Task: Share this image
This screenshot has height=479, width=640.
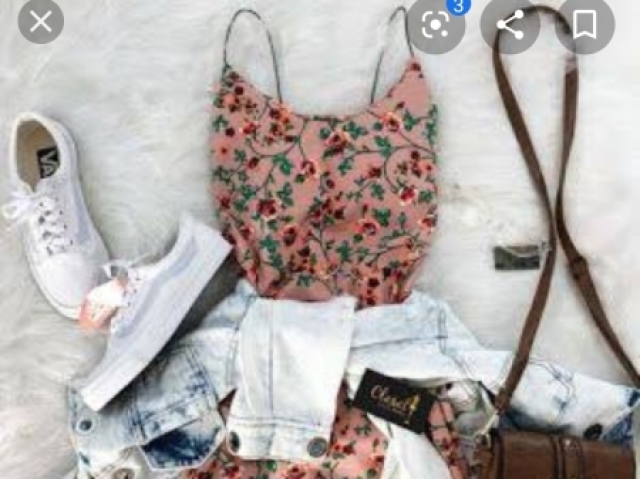Action: point(510,25)
